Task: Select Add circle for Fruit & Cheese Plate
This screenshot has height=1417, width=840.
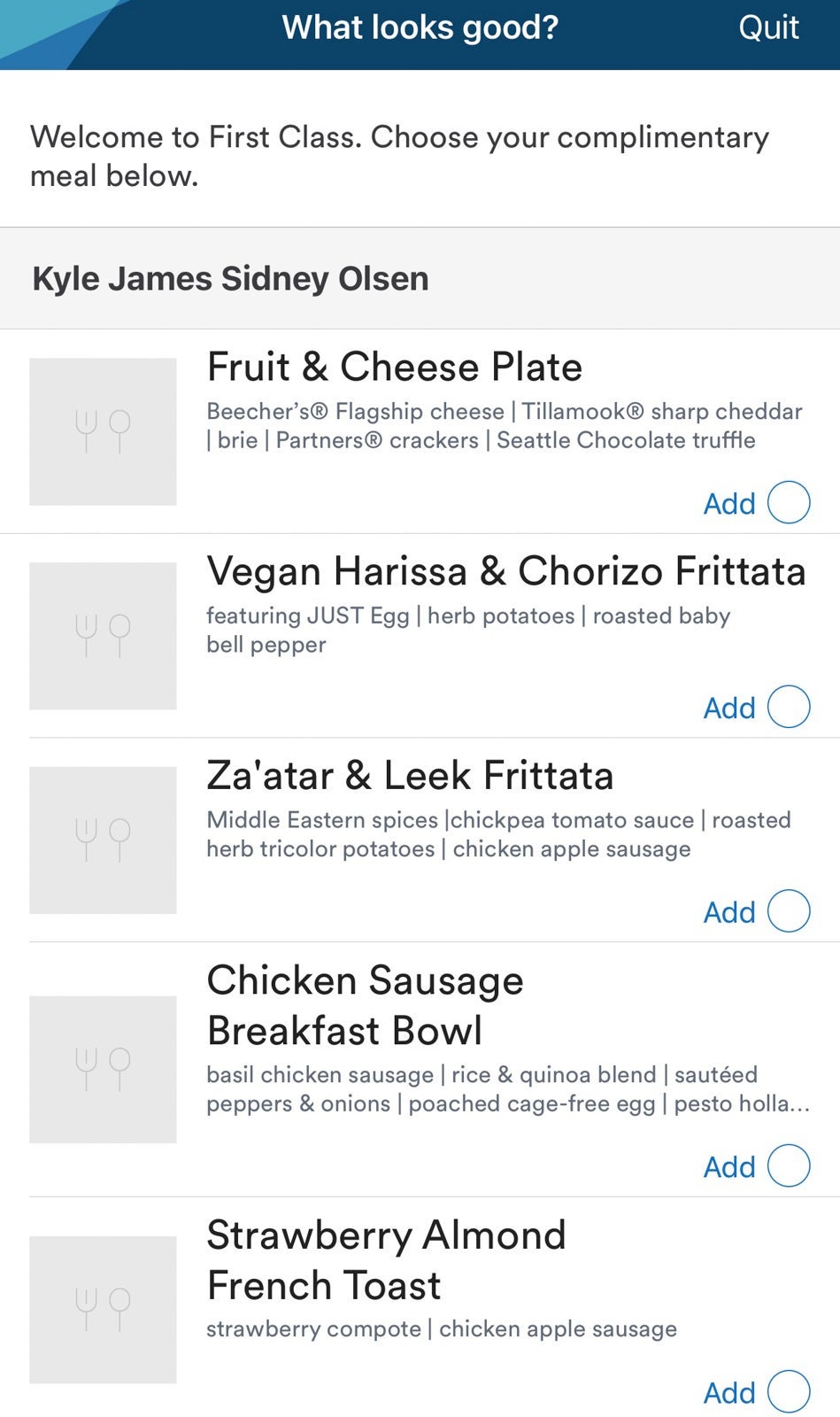Action: click(788, 502)
